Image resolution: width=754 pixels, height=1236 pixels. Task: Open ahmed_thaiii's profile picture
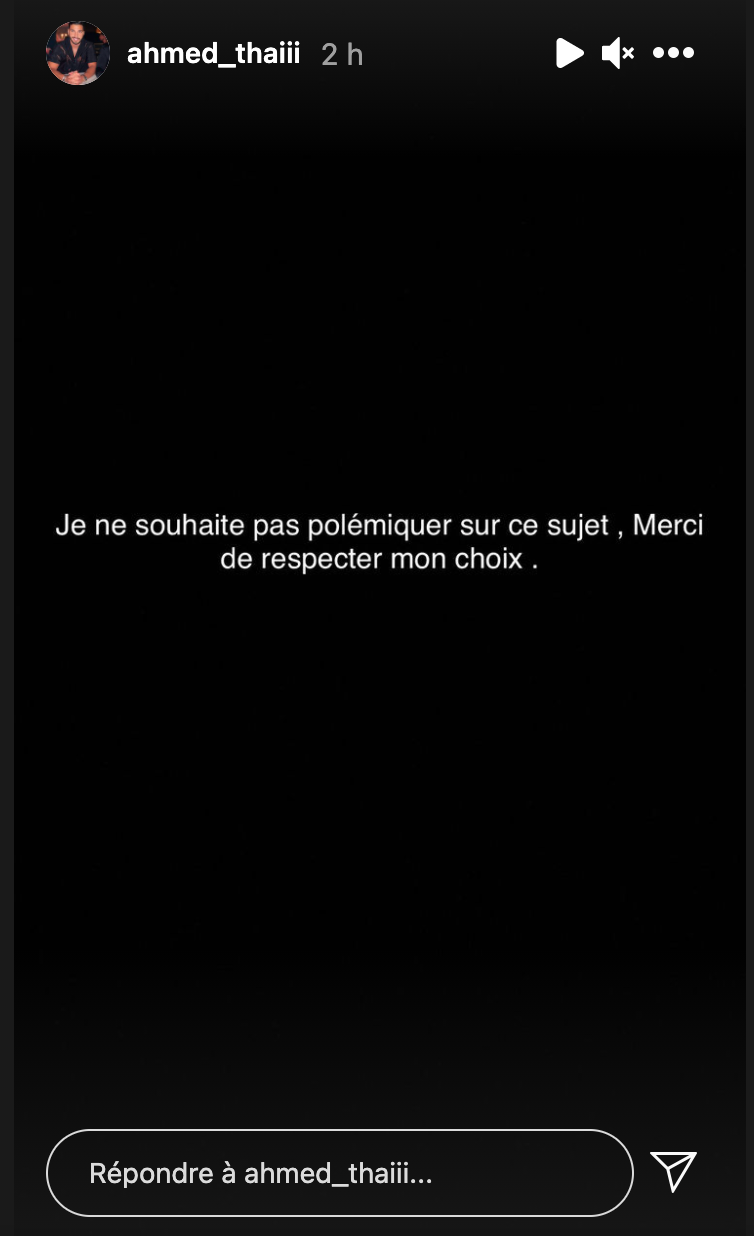tap(78, 53)
